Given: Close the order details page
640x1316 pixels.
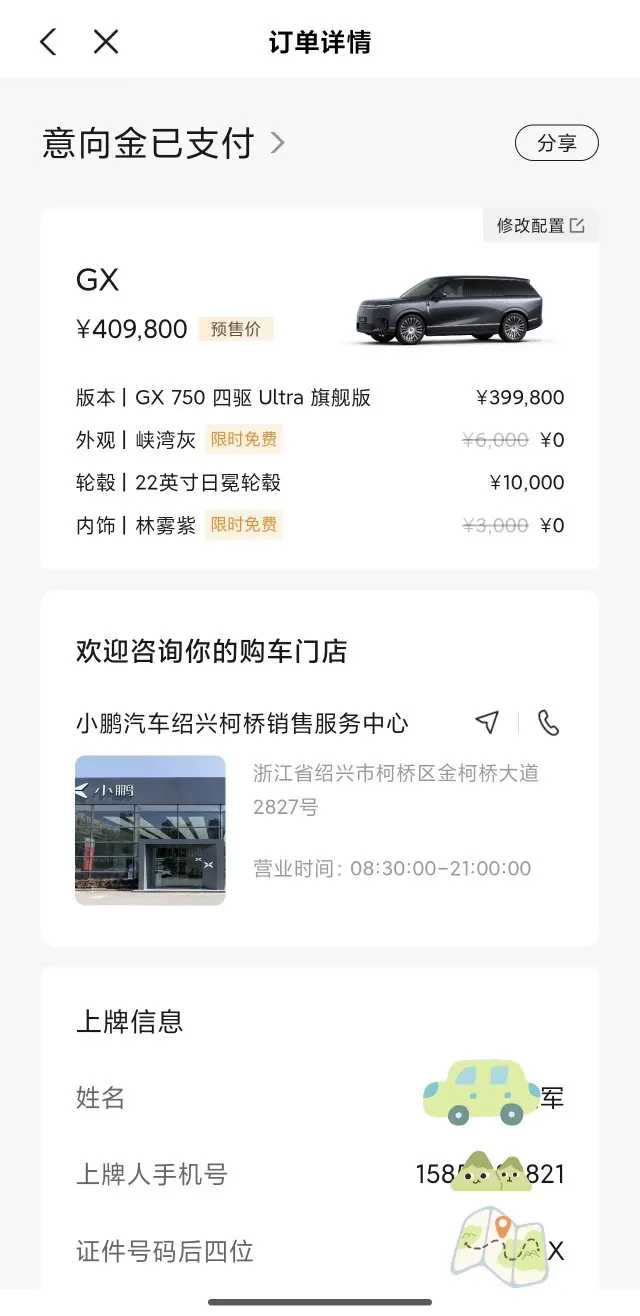Looking at the screenshot, I should [x=106, y=42].
